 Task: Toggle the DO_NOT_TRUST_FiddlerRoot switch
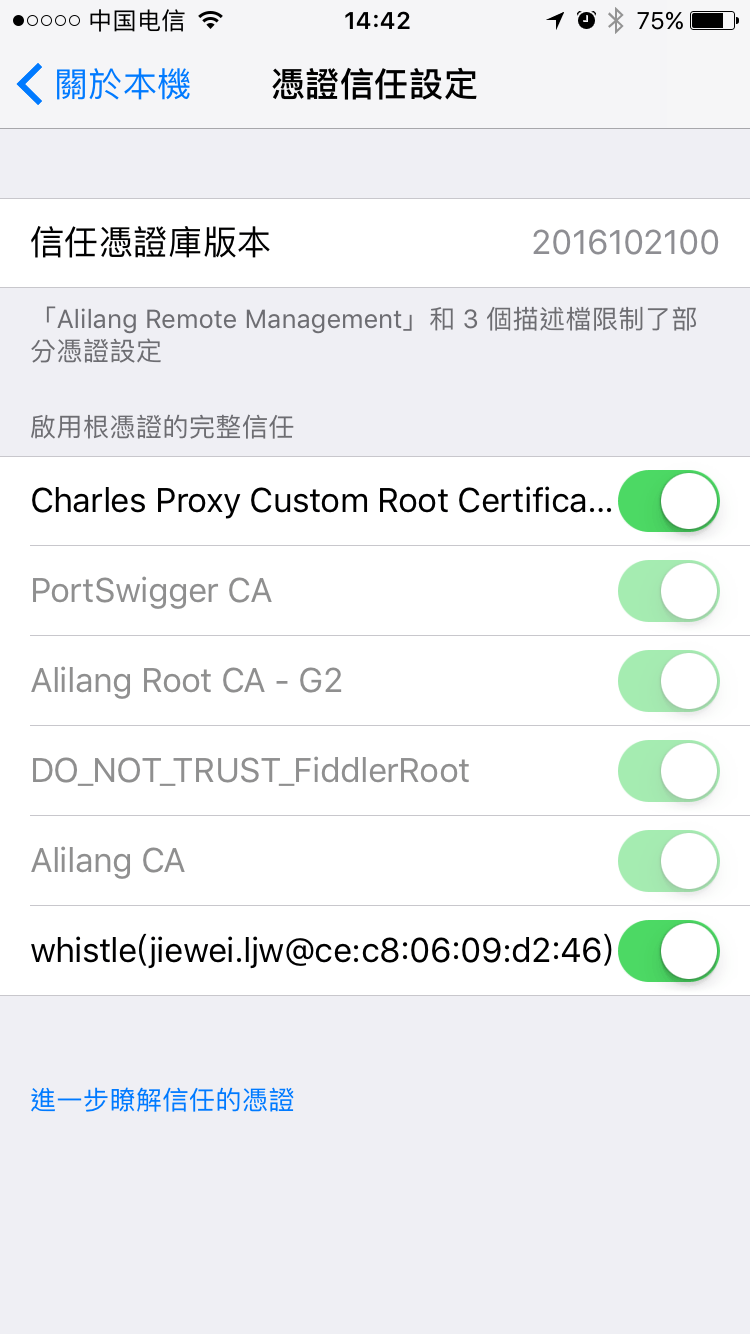click(x=668, y=771)
